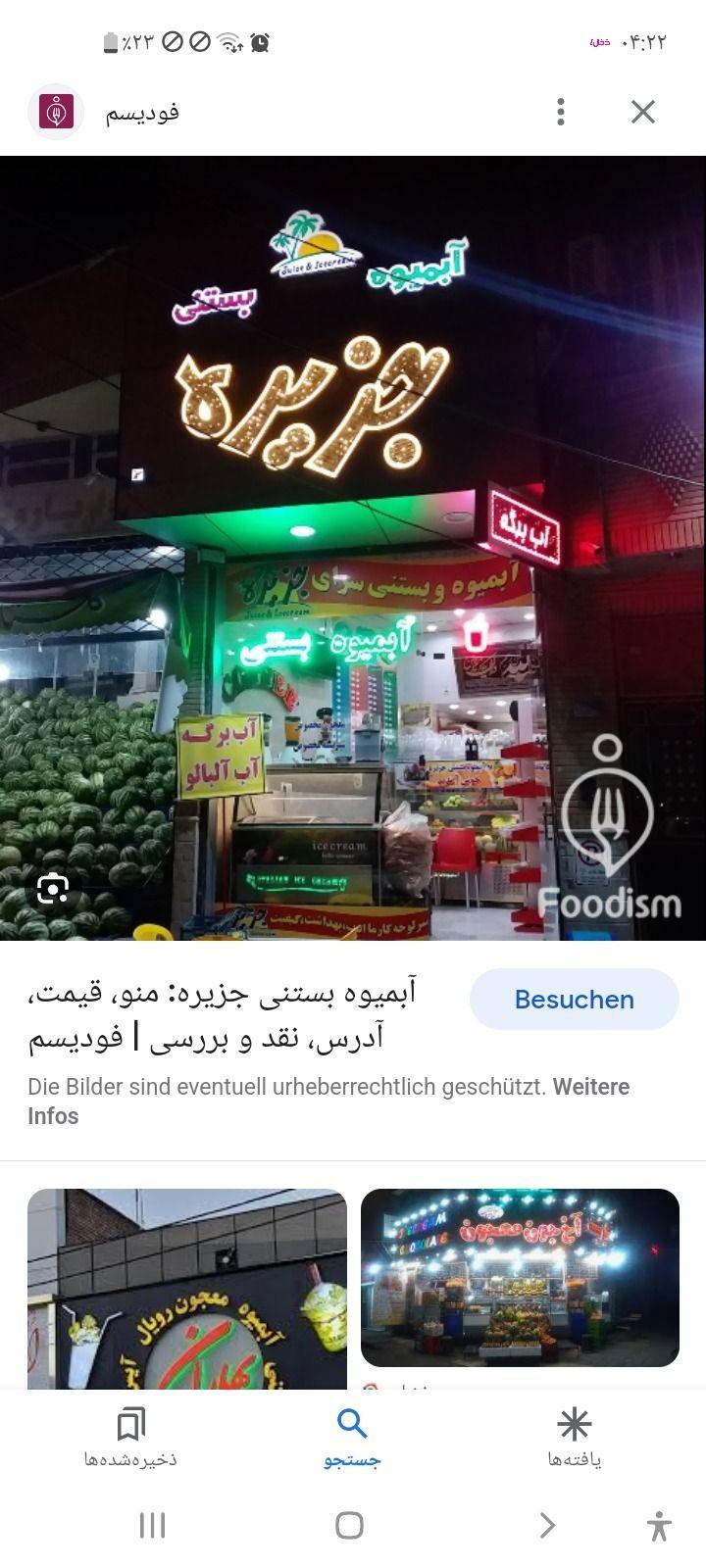Switch to the ذخیره‌شده‌ها tab
The height and width of the screenshot is (1568, 706).
point(130,1439)
